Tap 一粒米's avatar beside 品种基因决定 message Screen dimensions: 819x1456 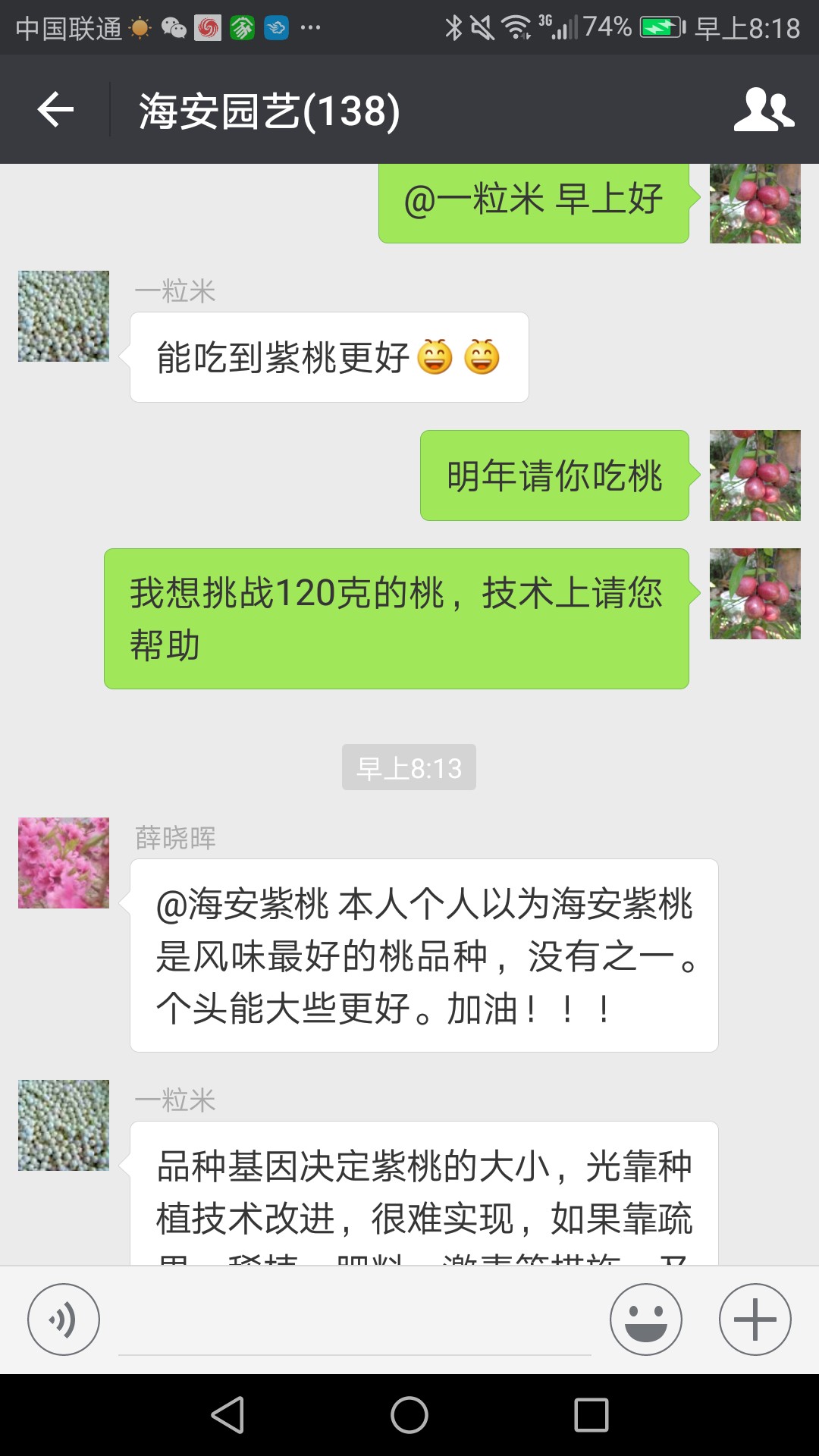pyautogui.click(x=64, y=1125)
